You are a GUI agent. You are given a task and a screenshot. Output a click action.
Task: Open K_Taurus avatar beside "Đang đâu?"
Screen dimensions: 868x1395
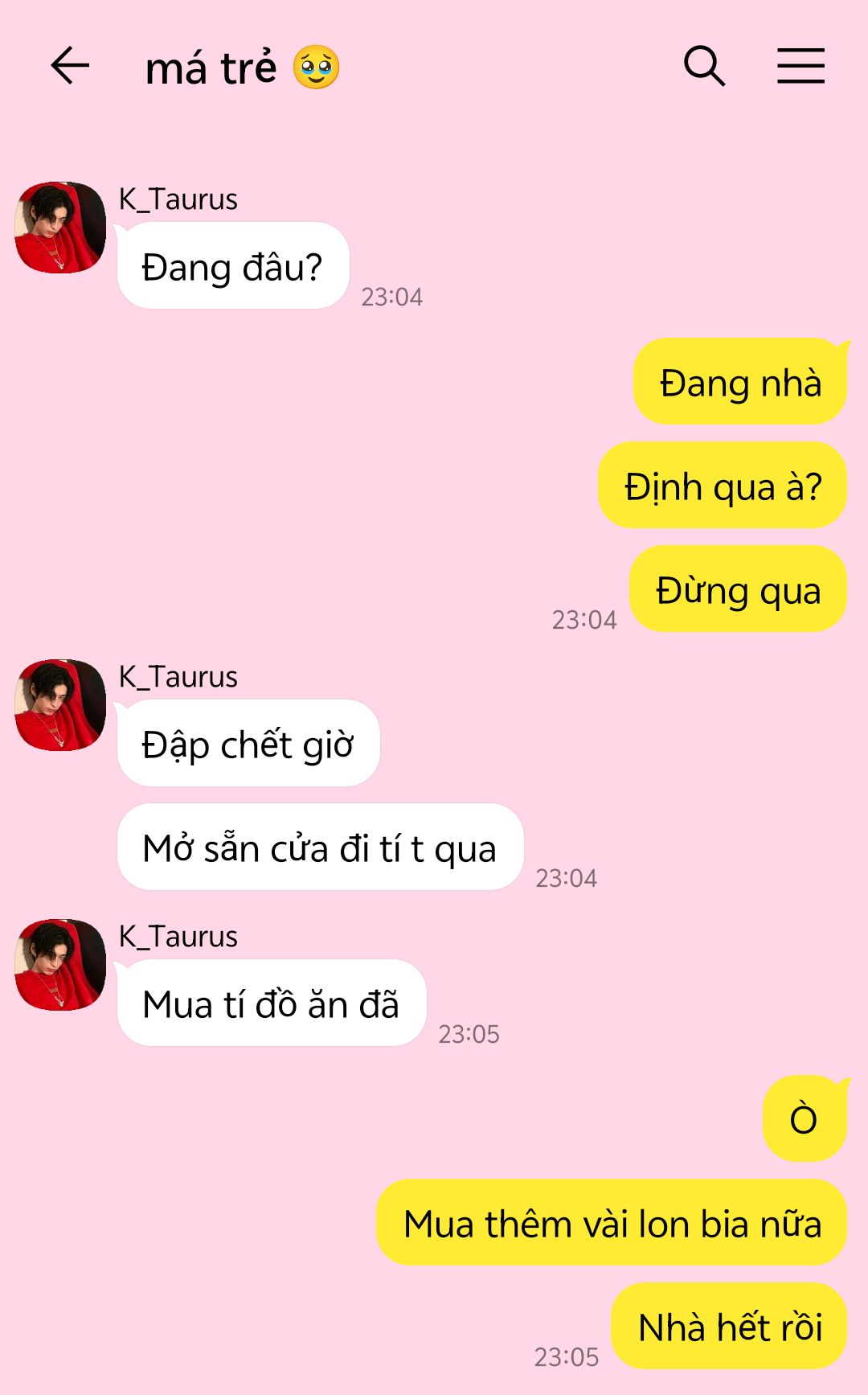click(x=60, y=228)
